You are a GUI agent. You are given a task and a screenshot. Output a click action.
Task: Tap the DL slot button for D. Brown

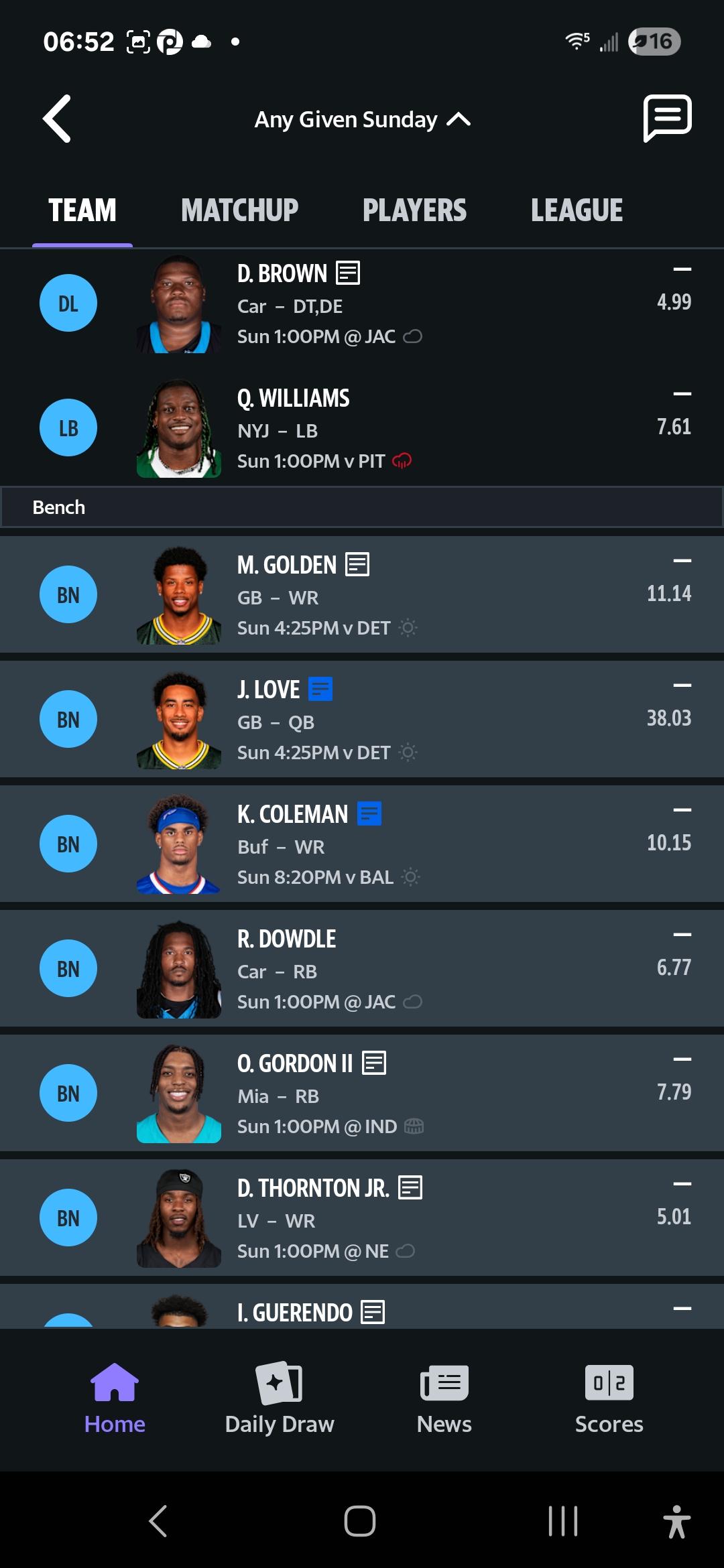click(68, 304)
